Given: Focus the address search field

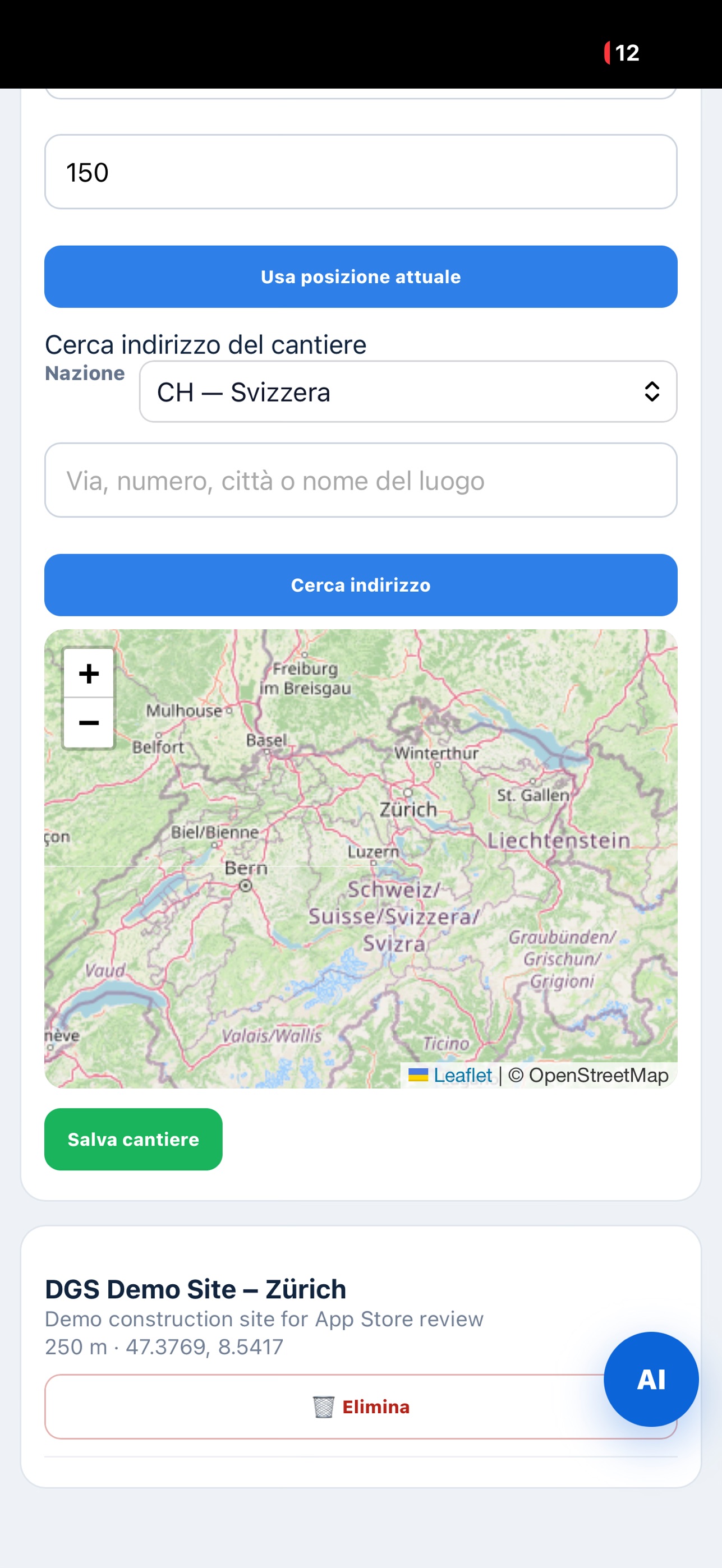Looking at the screenshot, I should click(360, 480).
